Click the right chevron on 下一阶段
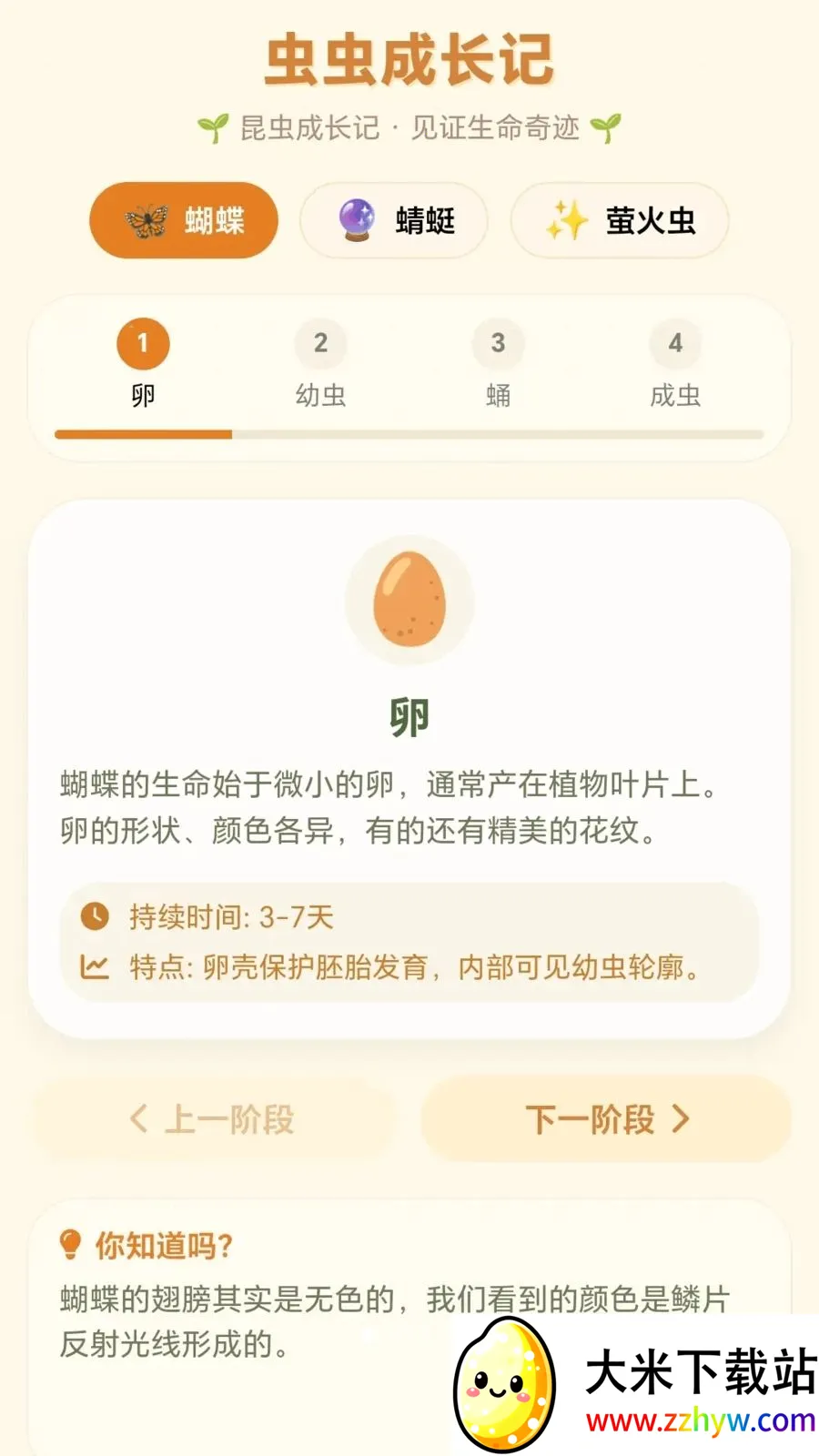This screenshot has width=819, height=1456. point(682,1119)
